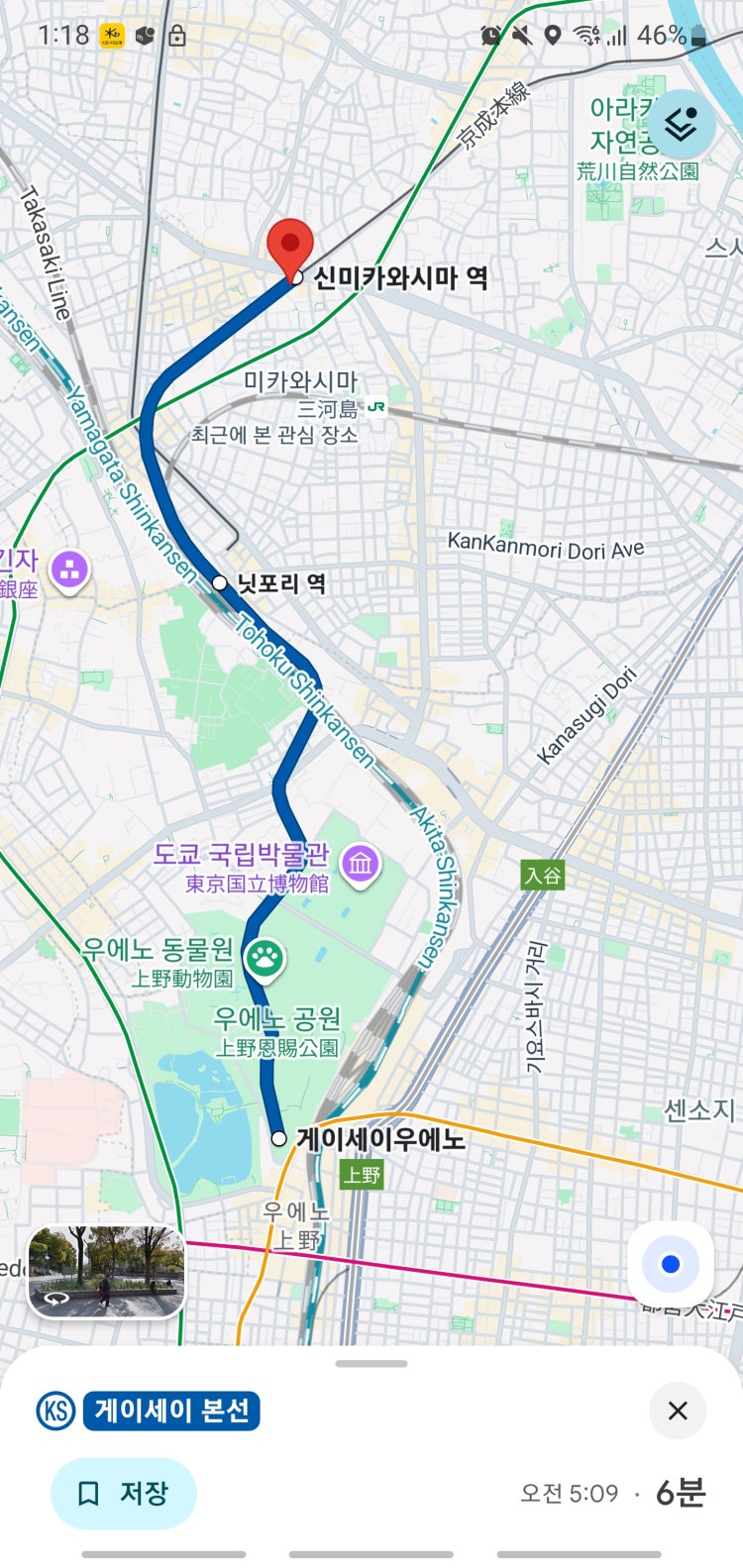Open the map layers button
743x1568 pixels.
682,124
